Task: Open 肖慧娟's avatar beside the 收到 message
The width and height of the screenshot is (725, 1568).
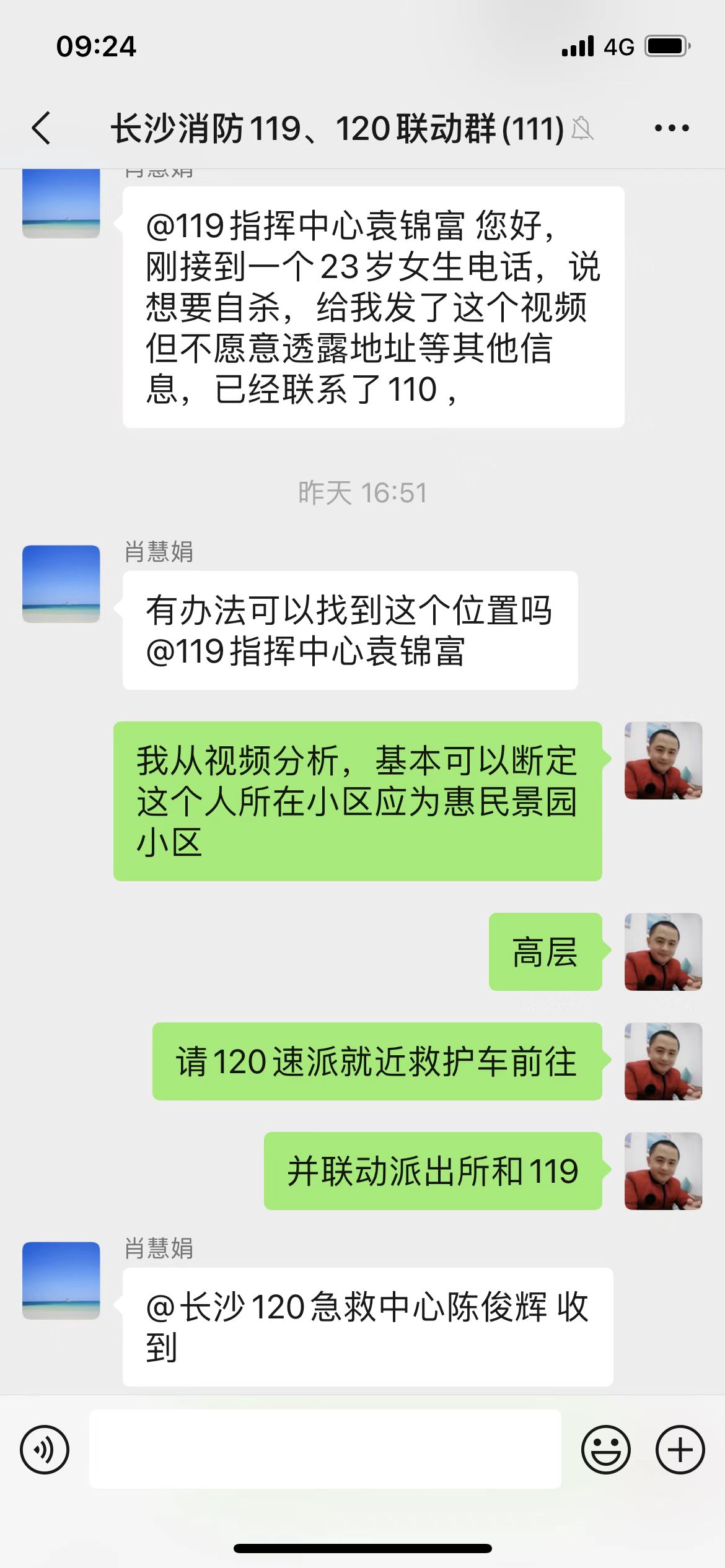Action: pos(61,1281)
